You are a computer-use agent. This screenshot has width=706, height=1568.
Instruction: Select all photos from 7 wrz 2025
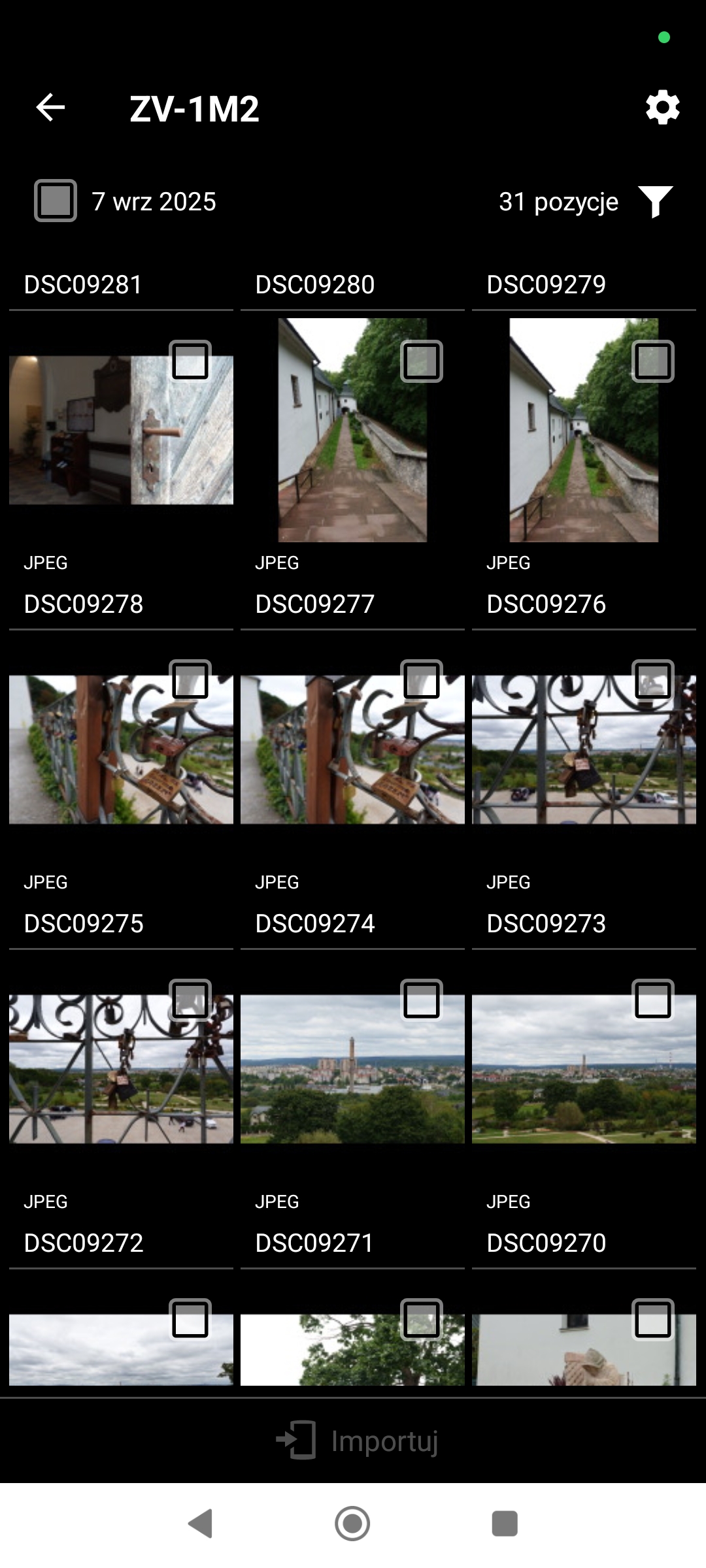(x=56, y=201)
